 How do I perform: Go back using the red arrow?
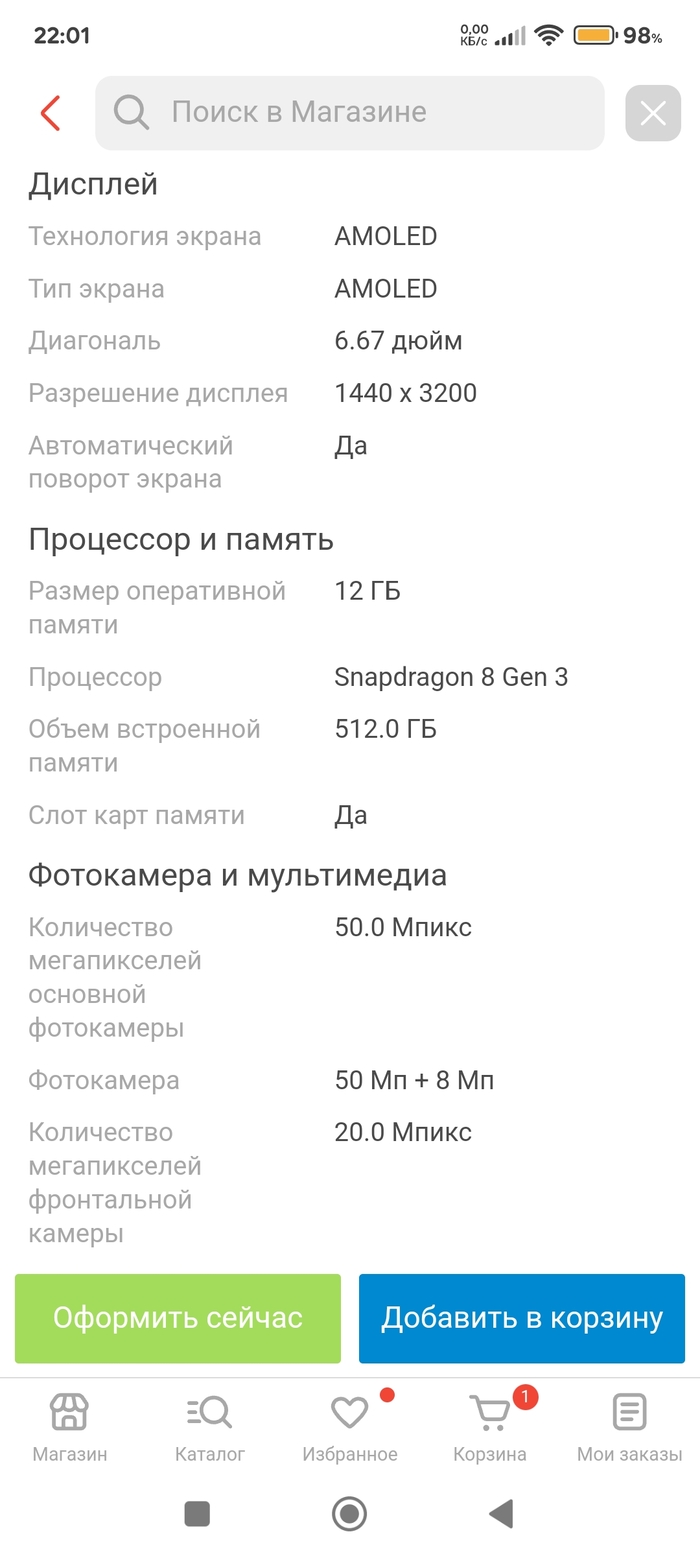pos(50,113)
